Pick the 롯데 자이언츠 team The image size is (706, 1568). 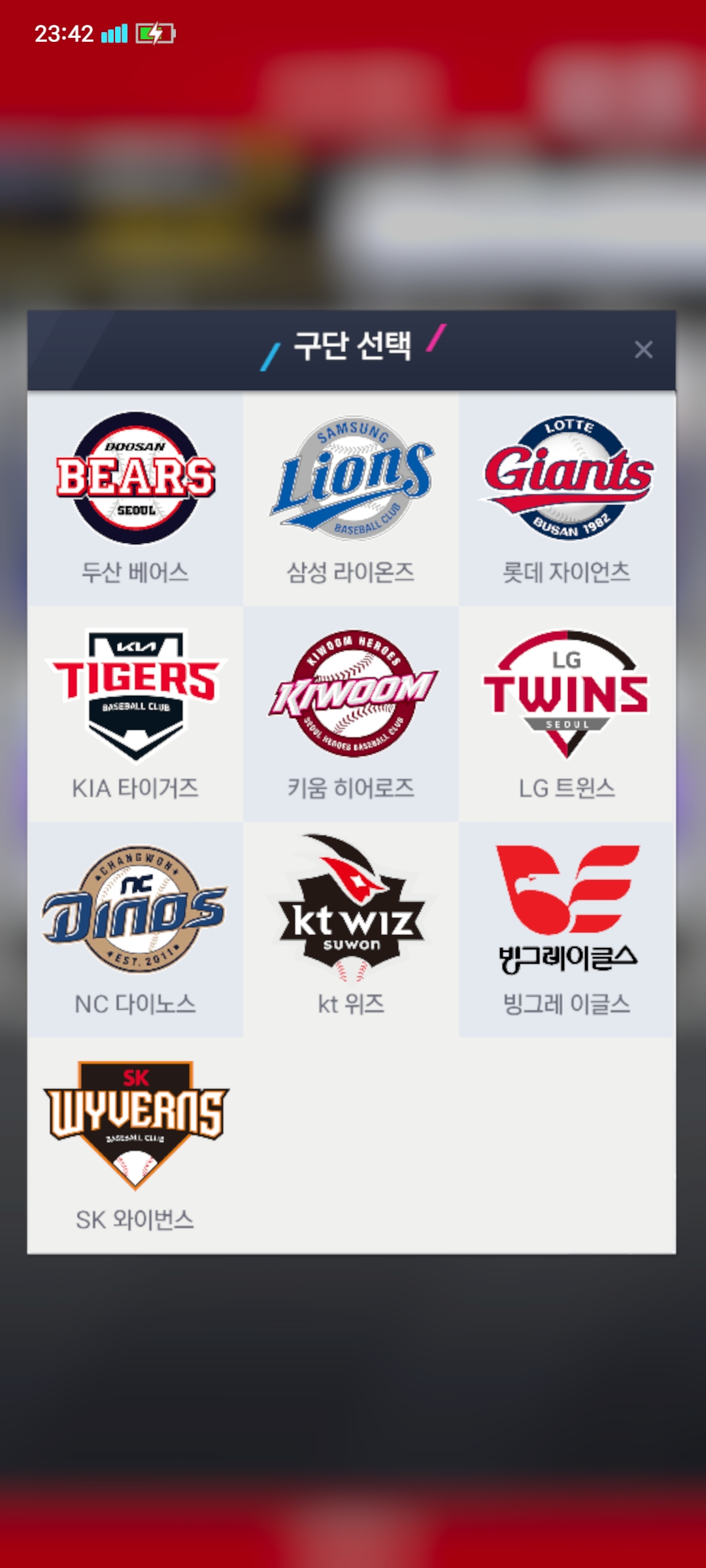pos(567,498)
